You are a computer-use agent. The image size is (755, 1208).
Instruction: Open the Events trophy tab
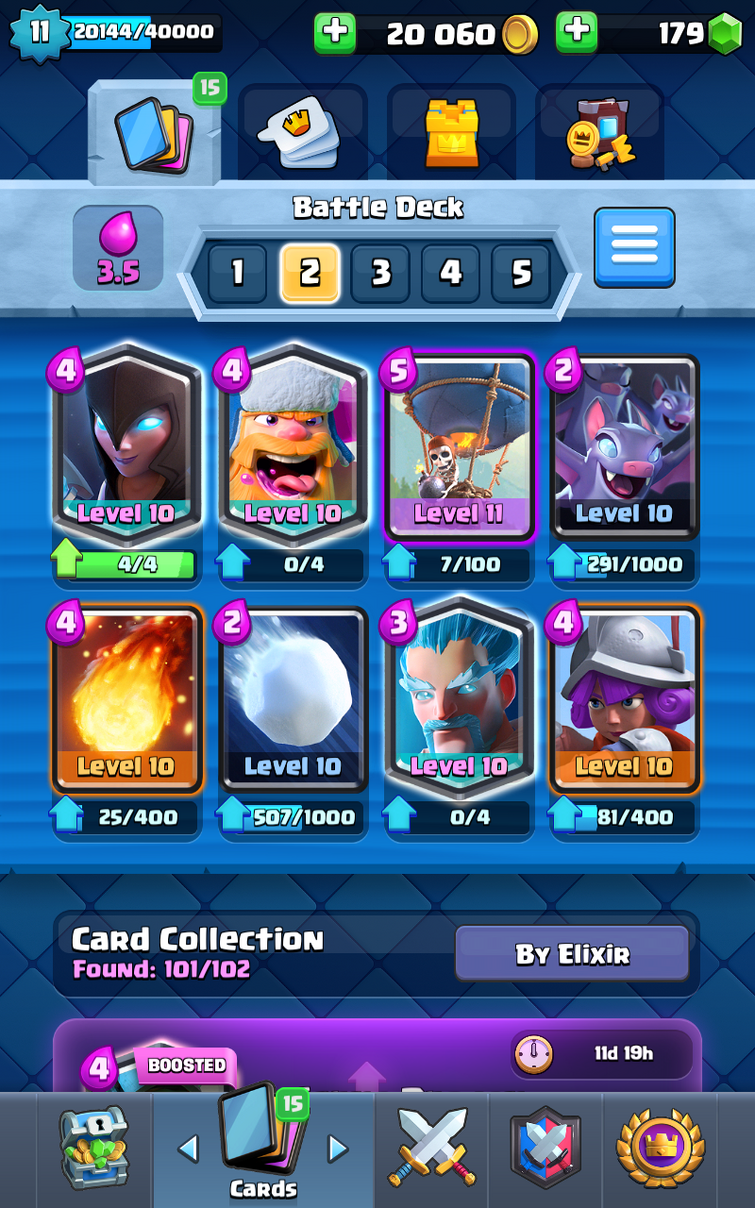click(660, 1148)
